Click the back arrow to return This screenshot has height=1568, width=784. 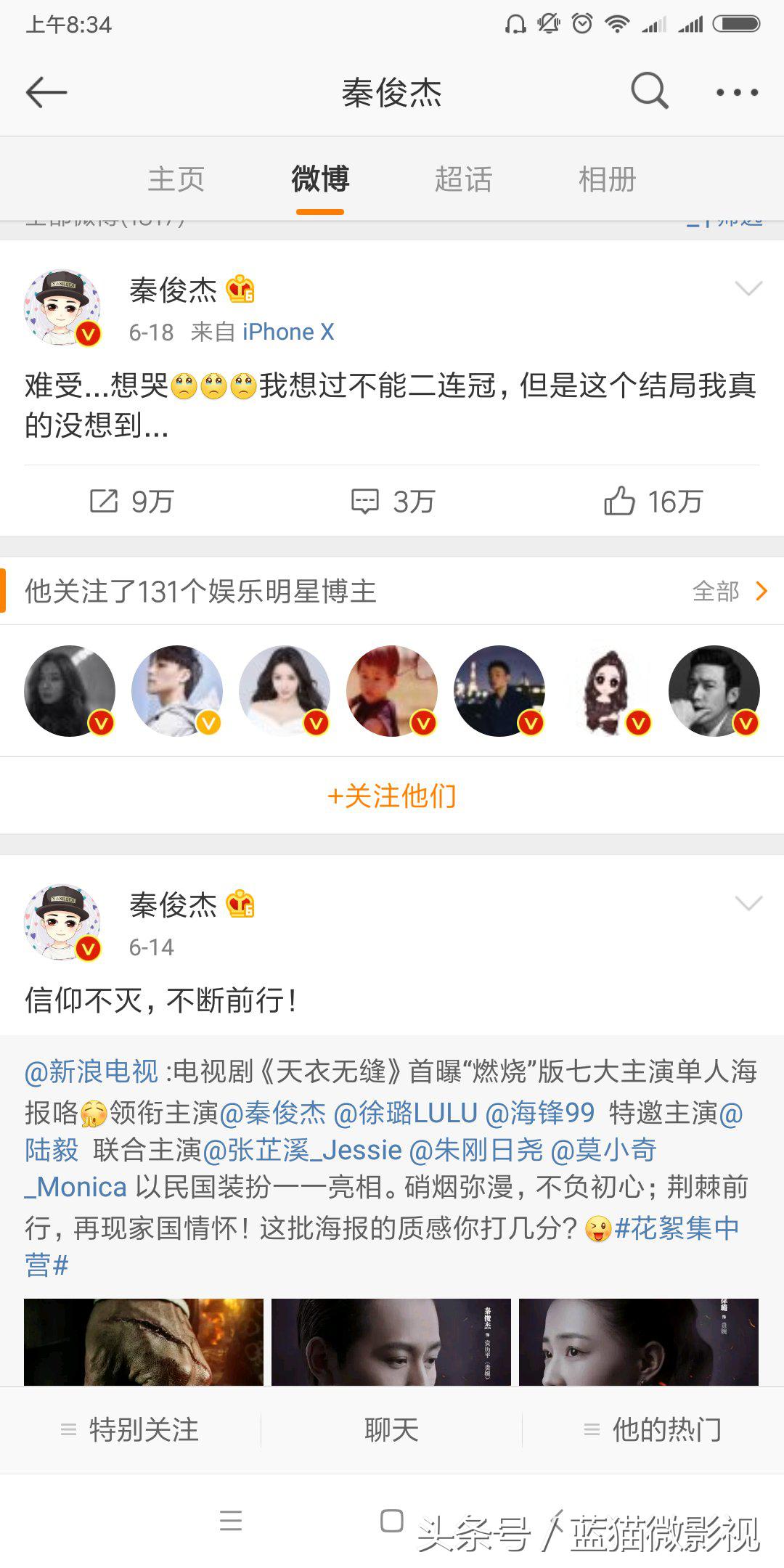46,92
